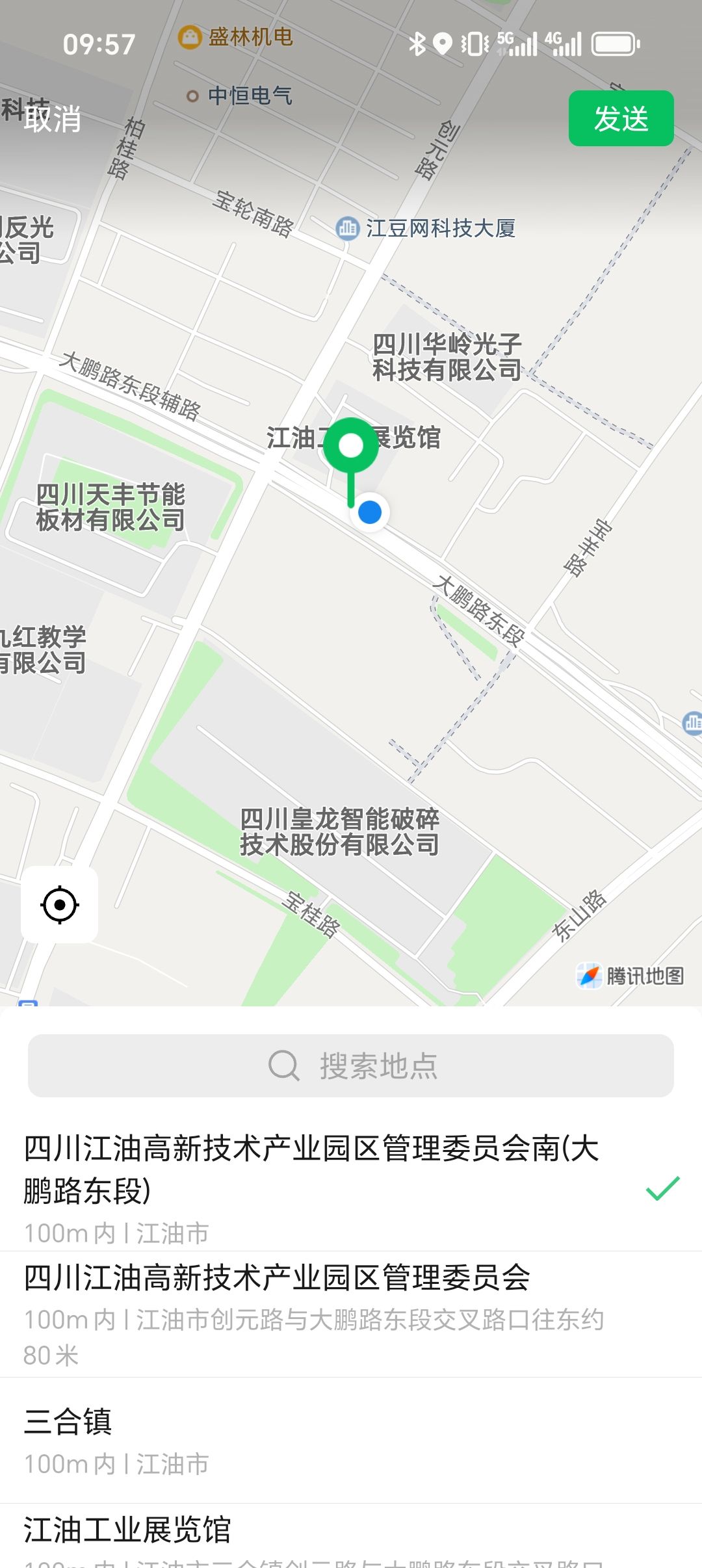Viewport: 702px width, 1568px height.
Task: Select 四川江油高新技术产业园区管理委员会南(大鹏路东段)
Action: [312, 1183]
